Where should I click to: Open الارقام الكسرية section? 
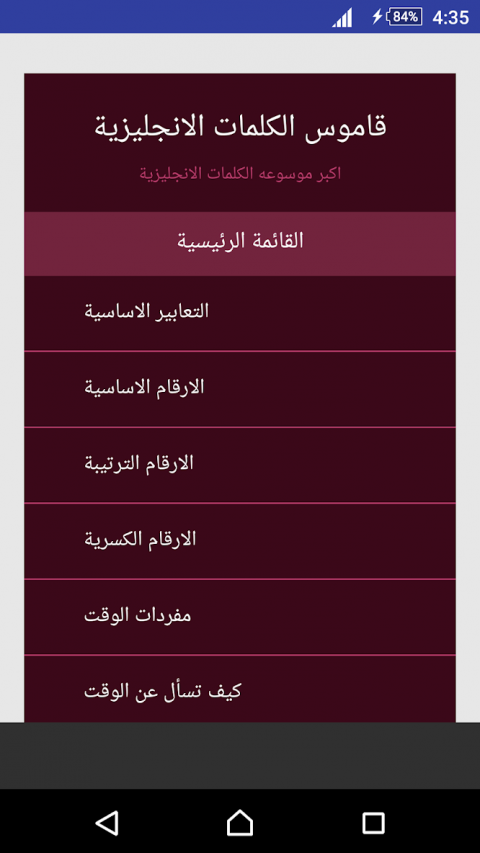click(239, 541)
